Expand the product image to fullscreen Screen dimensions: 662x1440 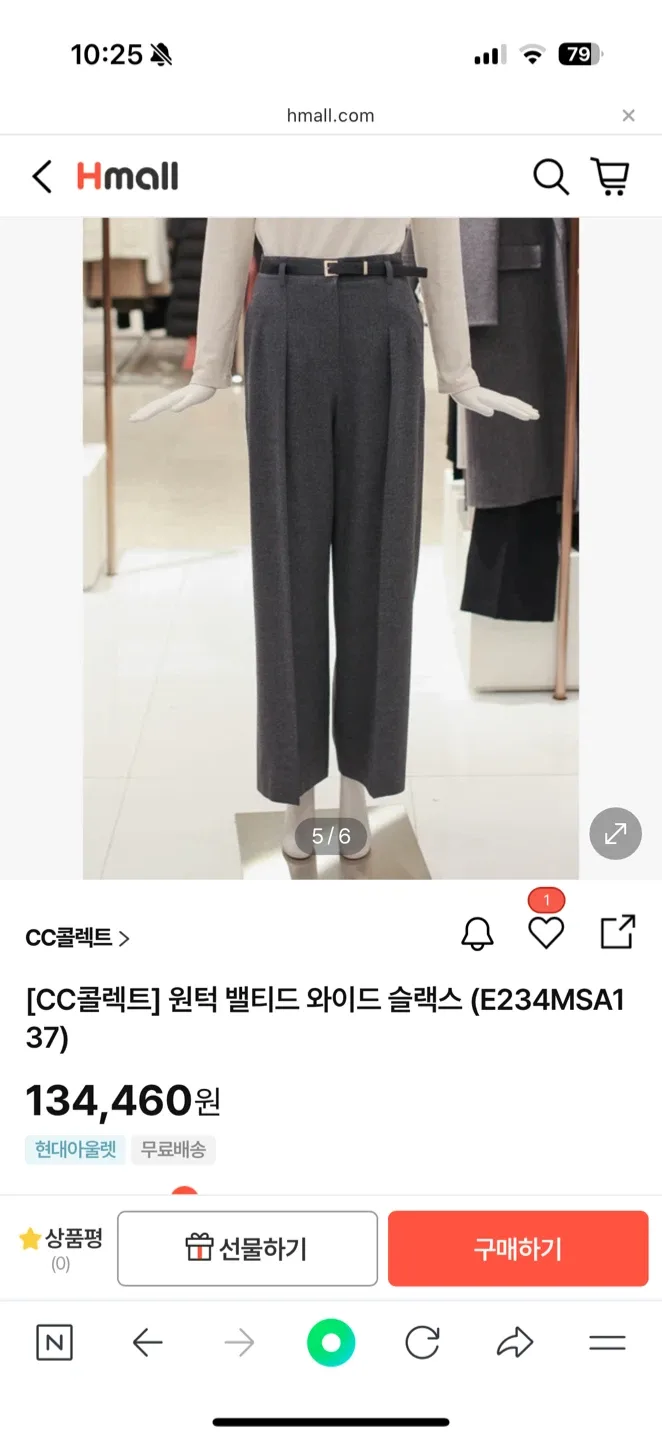[x=615, y=833]
